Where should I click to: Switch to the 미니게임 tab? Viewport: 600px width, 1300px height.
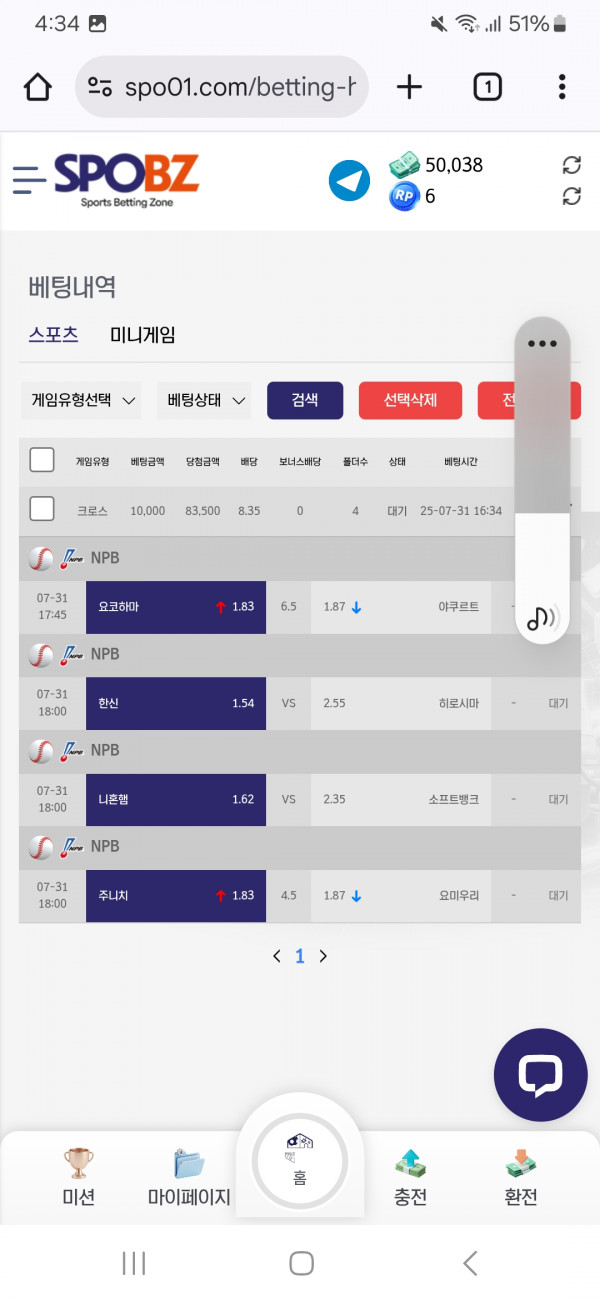(143, 335)
